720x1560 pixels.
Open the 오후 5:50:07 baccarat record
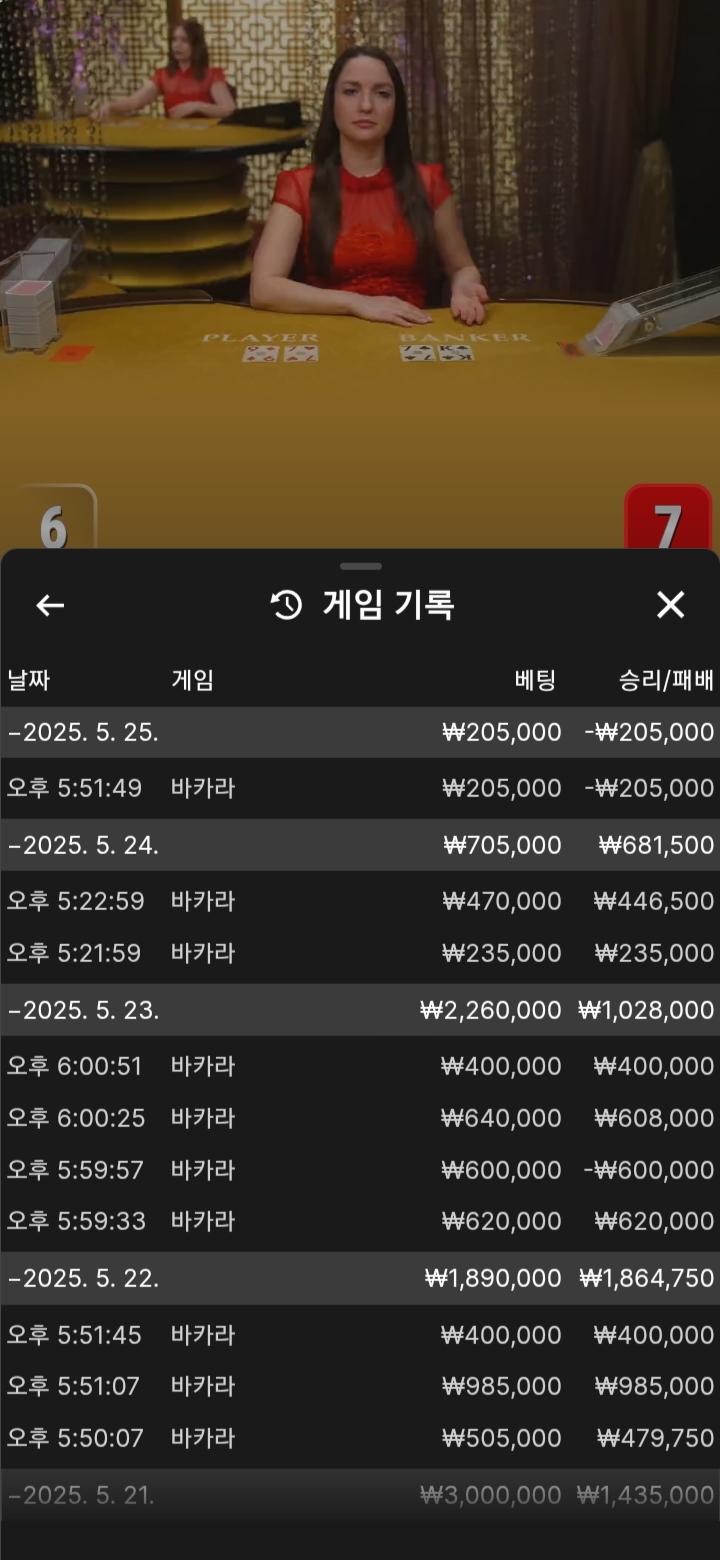(360, 1438)
